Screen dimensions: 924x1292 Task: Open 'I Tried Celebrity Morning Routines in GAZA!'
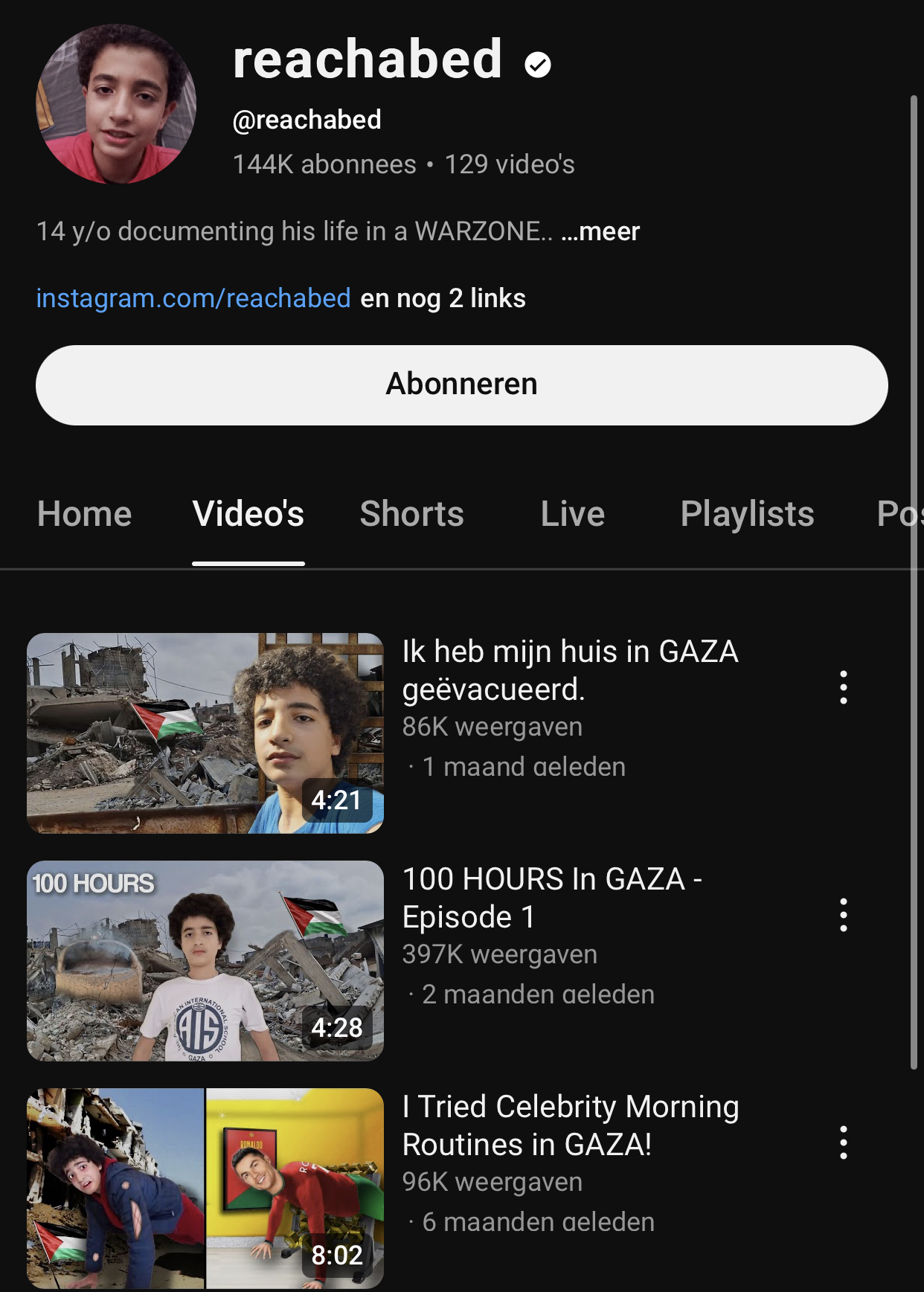(205, 1188)
